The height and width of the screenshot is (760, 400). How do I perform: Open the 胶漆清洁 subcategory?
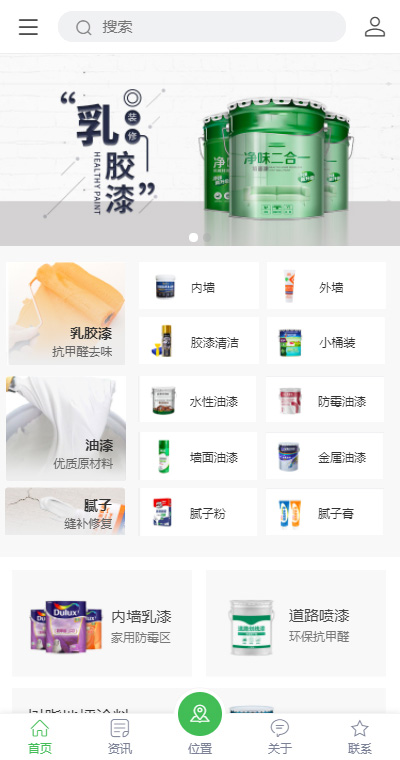[199, 341]
